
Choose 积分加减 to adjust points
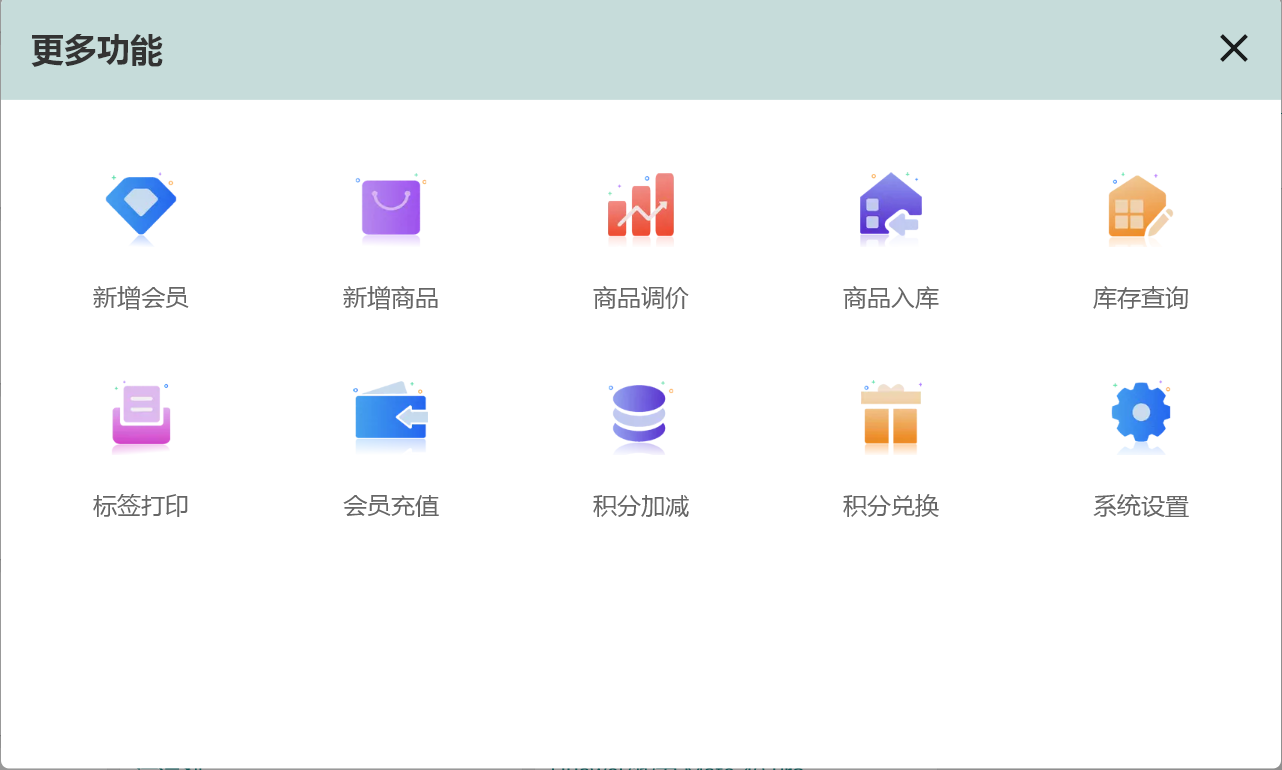641,416
